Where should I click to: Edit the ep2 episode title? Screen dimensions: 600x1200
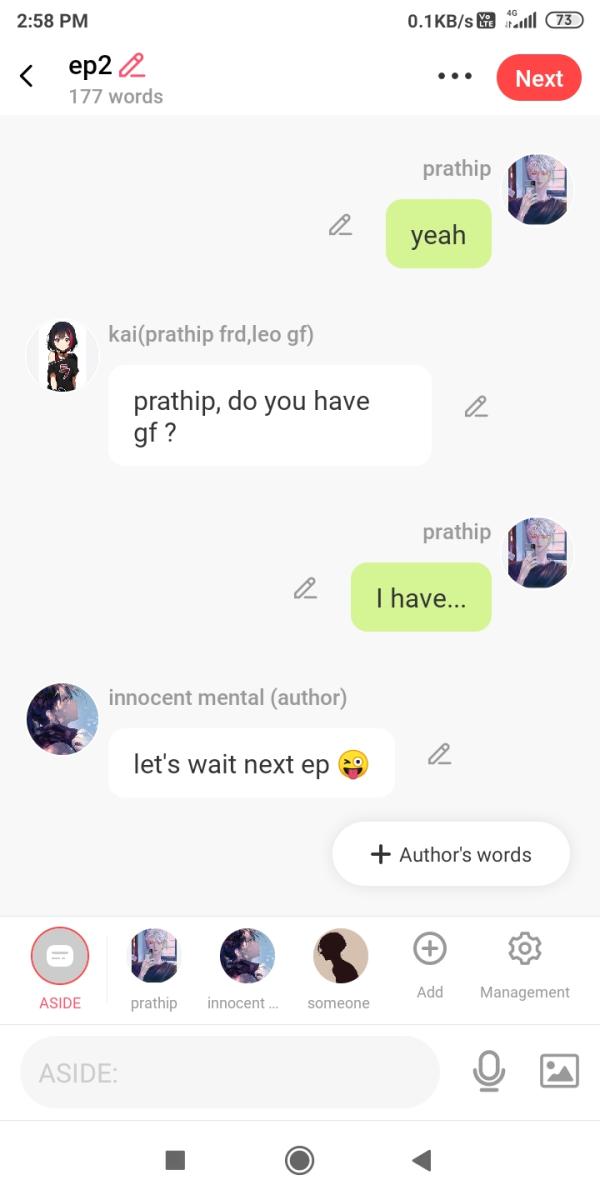point(132,67)
